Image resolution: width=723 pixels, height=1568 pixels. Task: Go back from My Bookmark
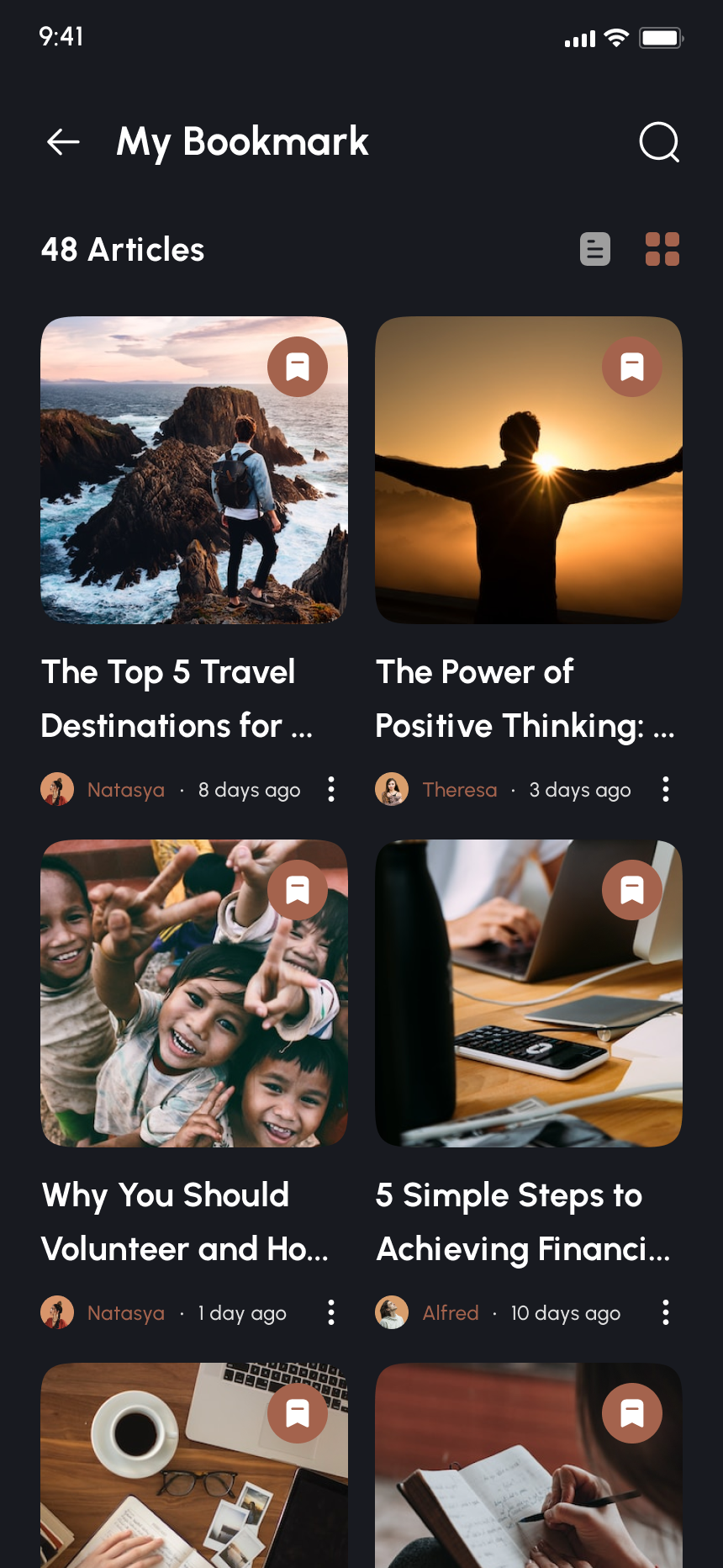pos(63,142)
